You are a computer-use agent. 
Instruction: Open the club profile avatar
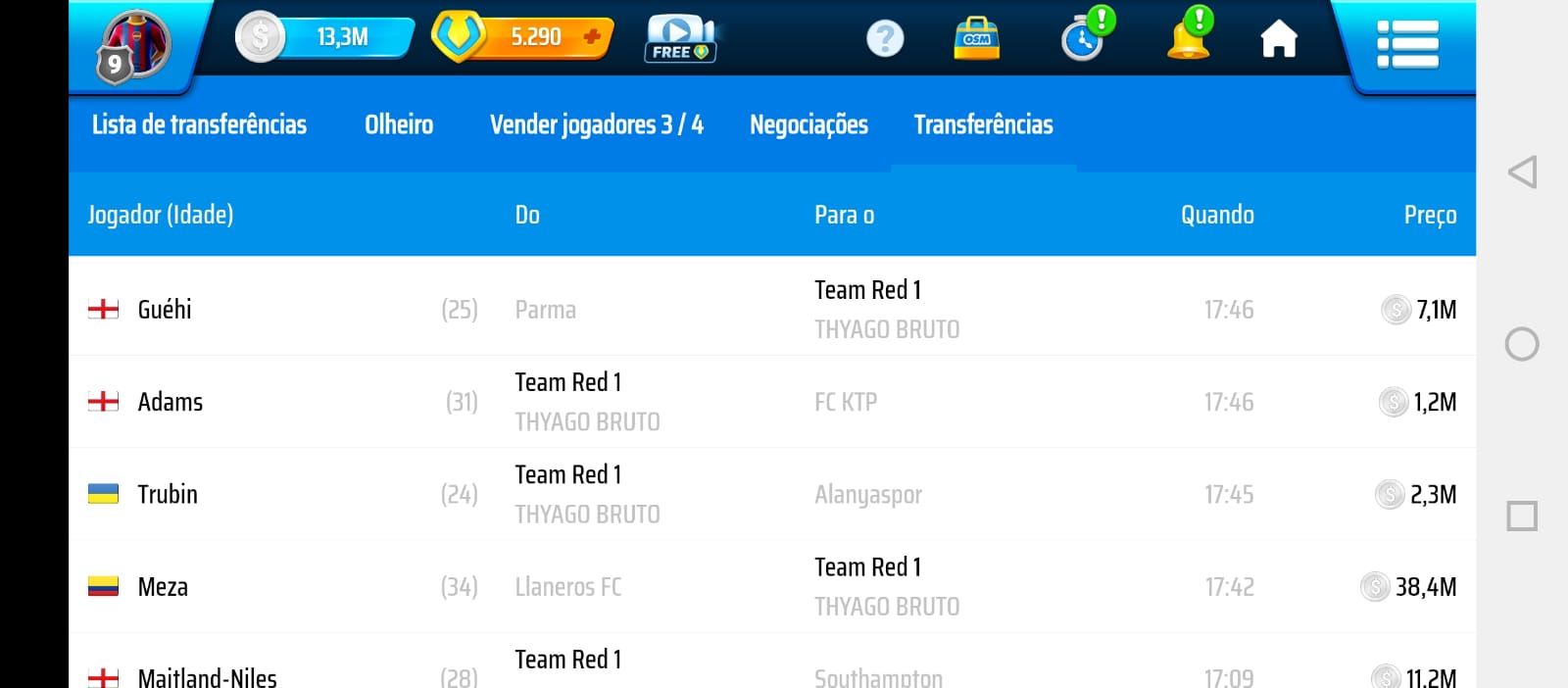click(x=134, y=46)
